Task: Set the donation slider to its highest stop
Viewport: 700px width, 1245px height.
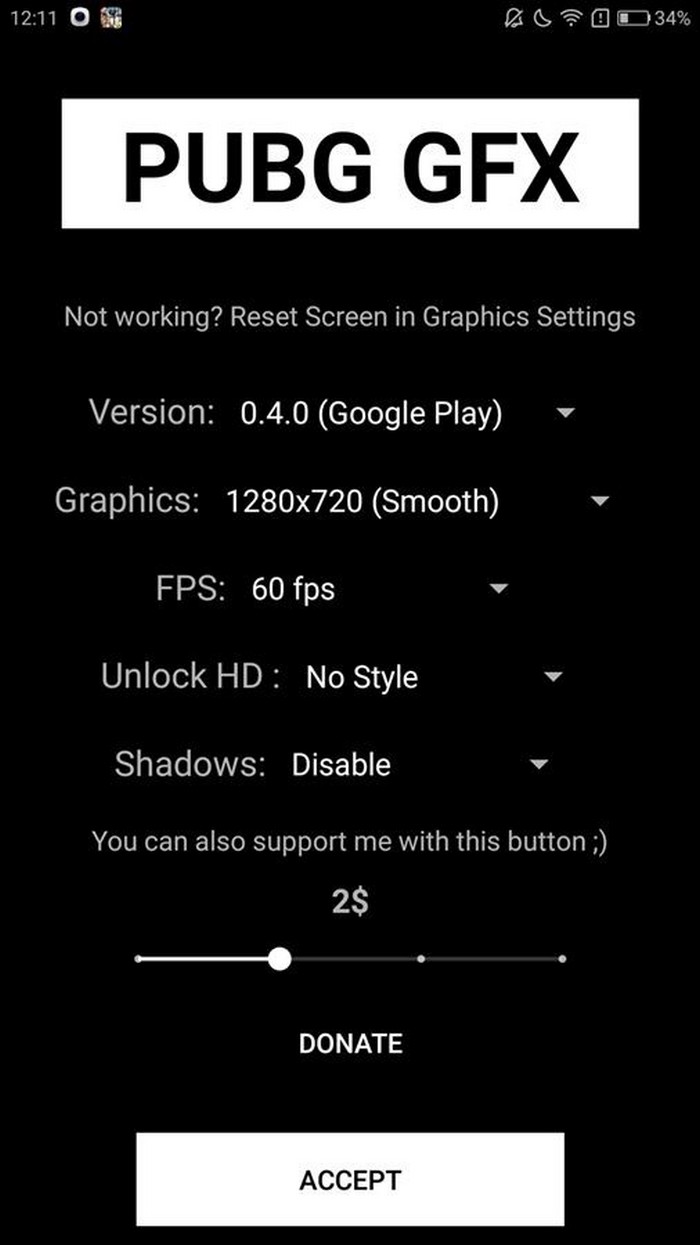Action: click(562, 959)
